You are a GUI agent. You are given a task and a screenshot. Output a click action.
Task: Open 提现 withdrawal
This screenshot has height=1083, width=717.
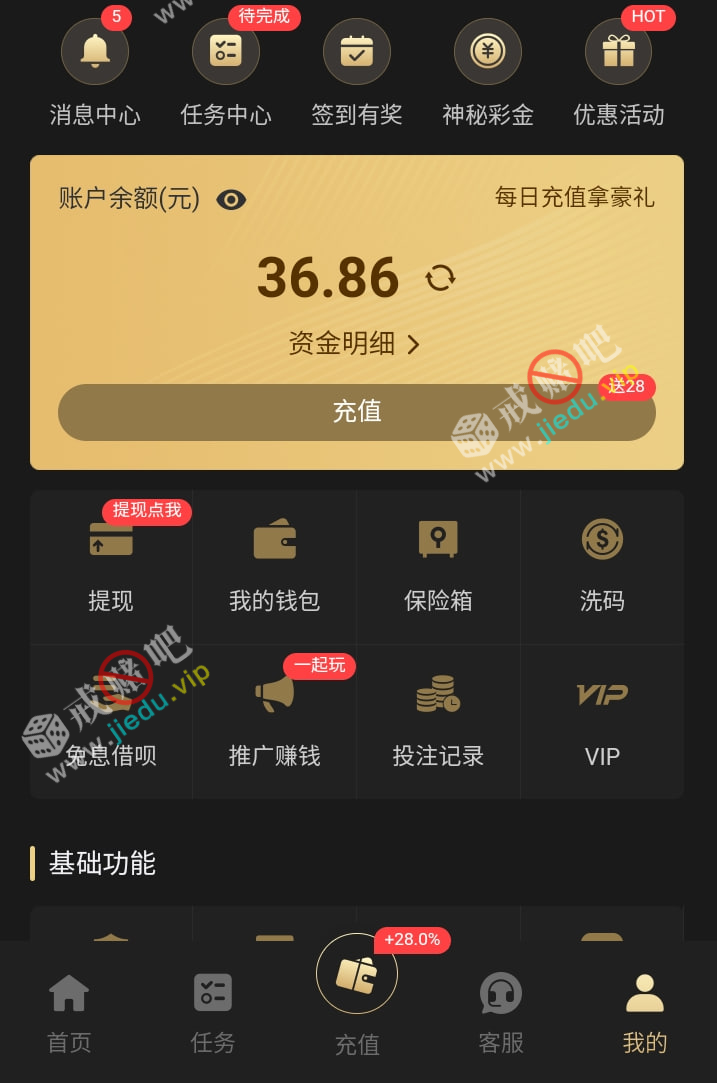point(111,565)
